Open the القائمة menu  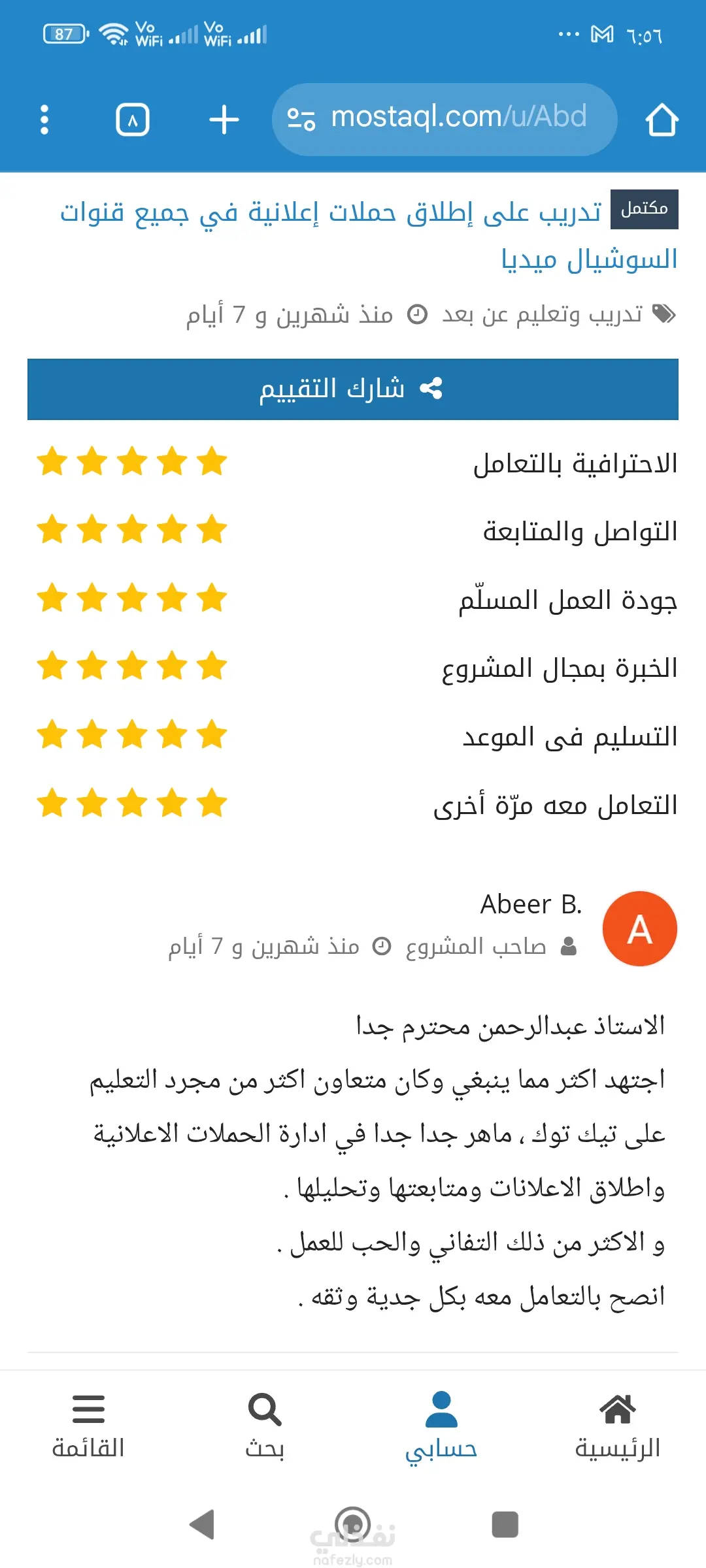click(x=88, y=1428)
